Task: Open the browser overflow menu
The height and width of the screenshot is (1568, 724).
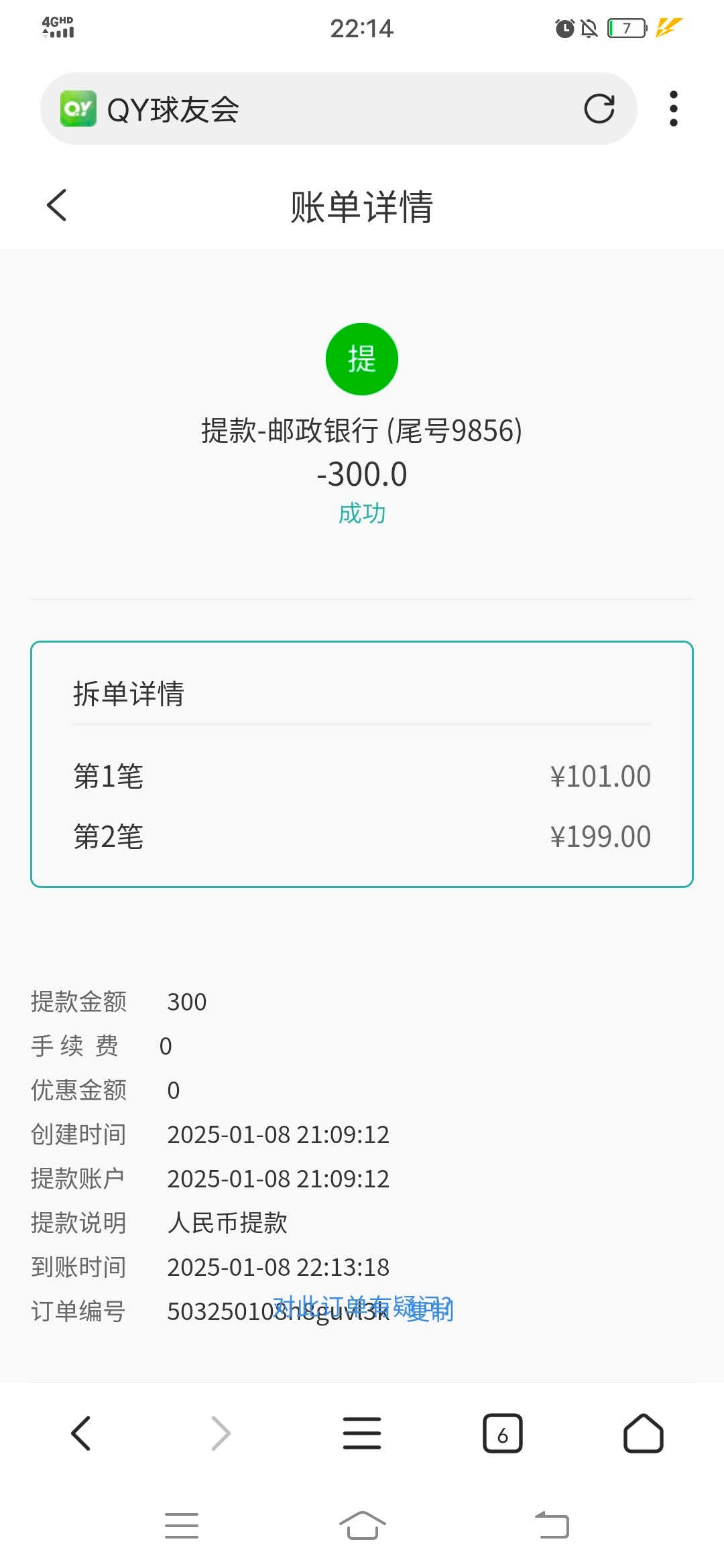Action: (673, 109)
